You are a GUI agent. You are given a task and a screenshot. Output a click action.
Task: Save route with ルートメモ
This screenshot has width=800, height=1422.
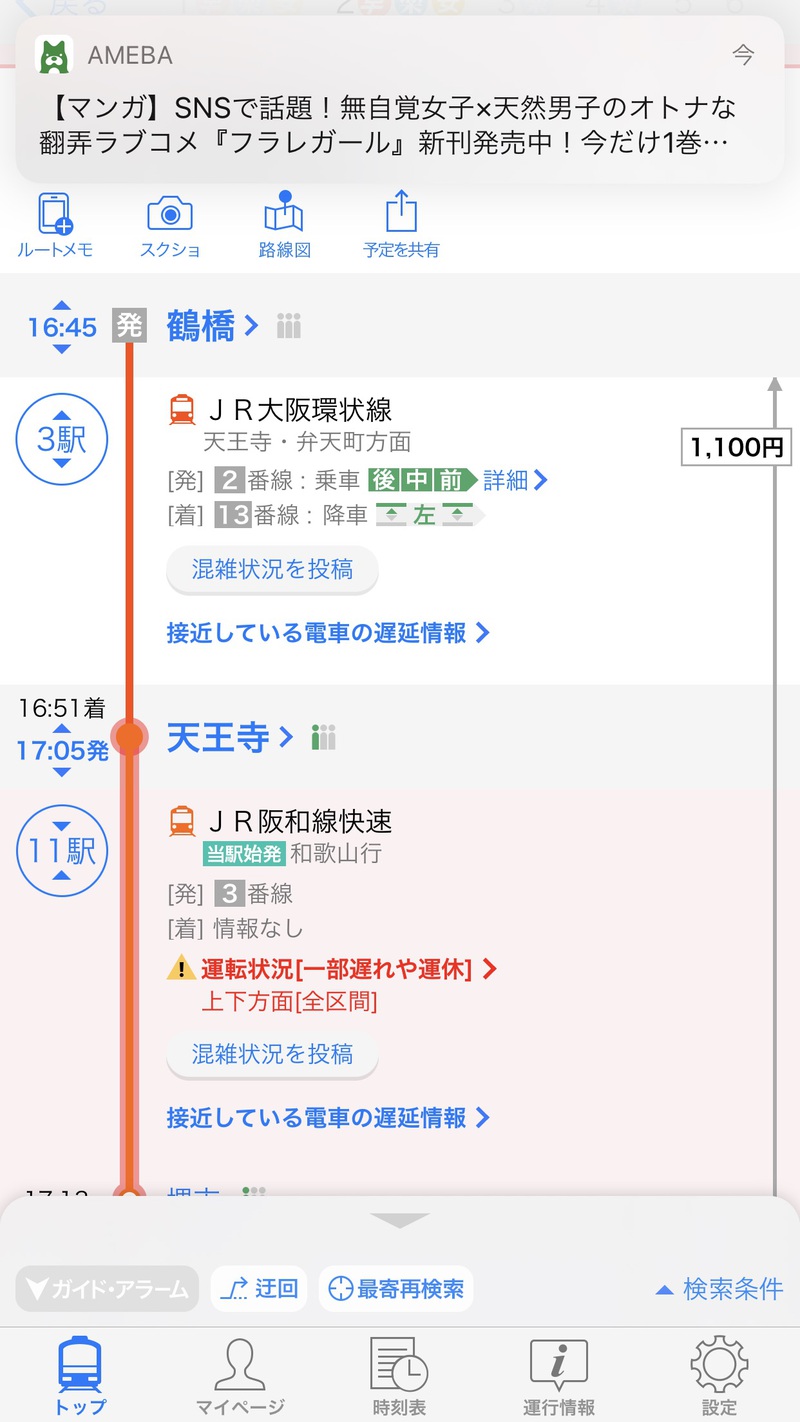point(55,225)
